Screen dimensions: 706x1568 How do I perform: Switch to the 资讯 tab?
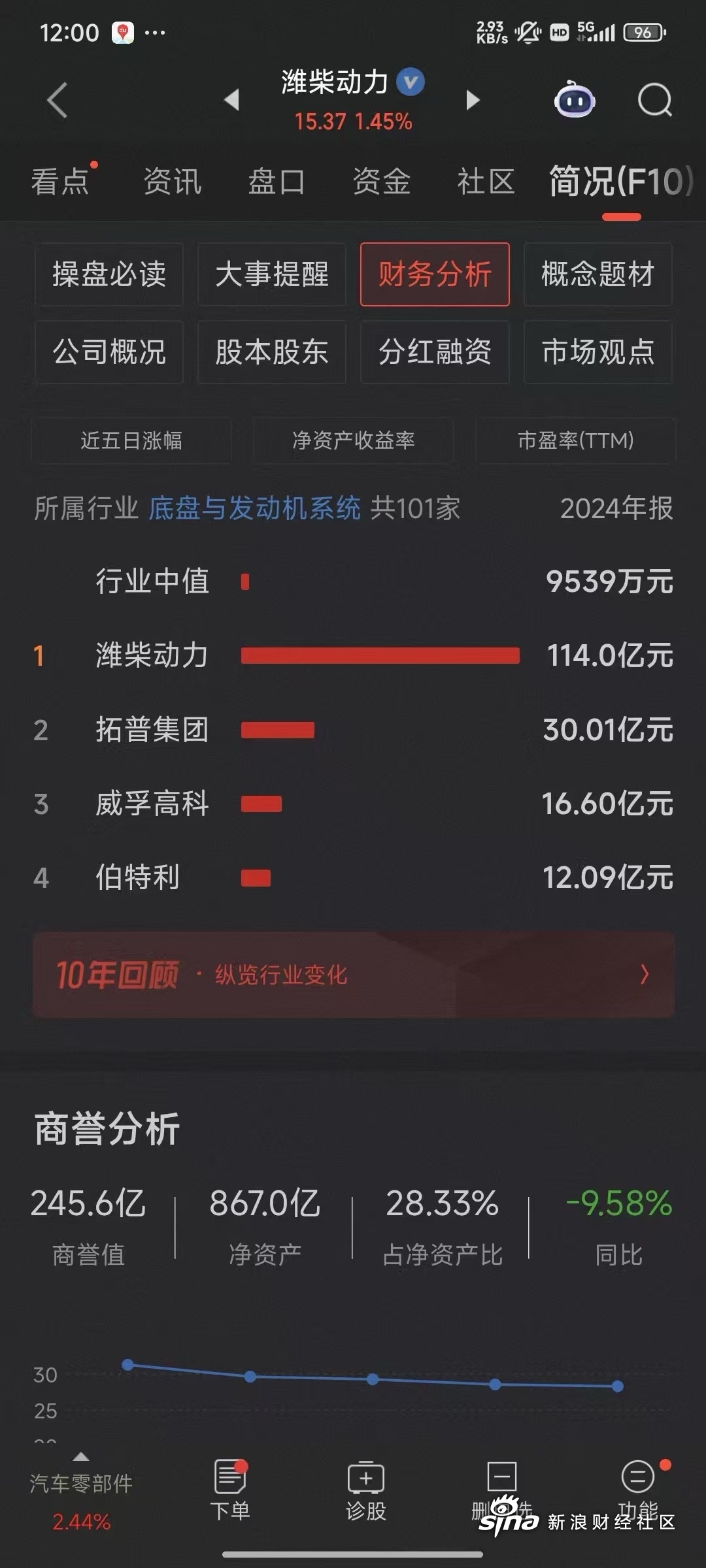(173, 182)
